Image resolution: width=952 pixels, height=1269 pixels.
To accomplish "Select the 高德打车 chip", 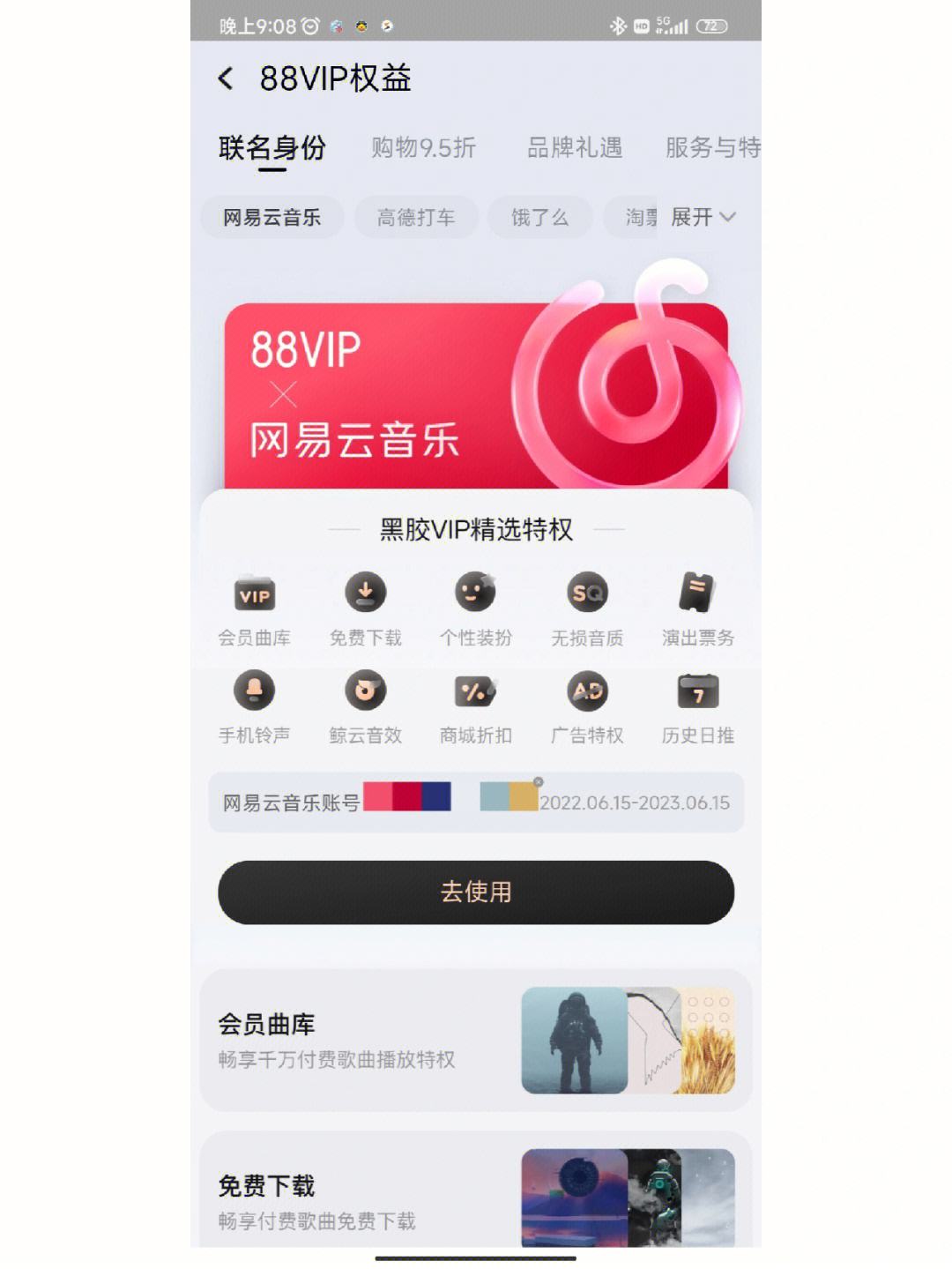I will click(415, 217).
